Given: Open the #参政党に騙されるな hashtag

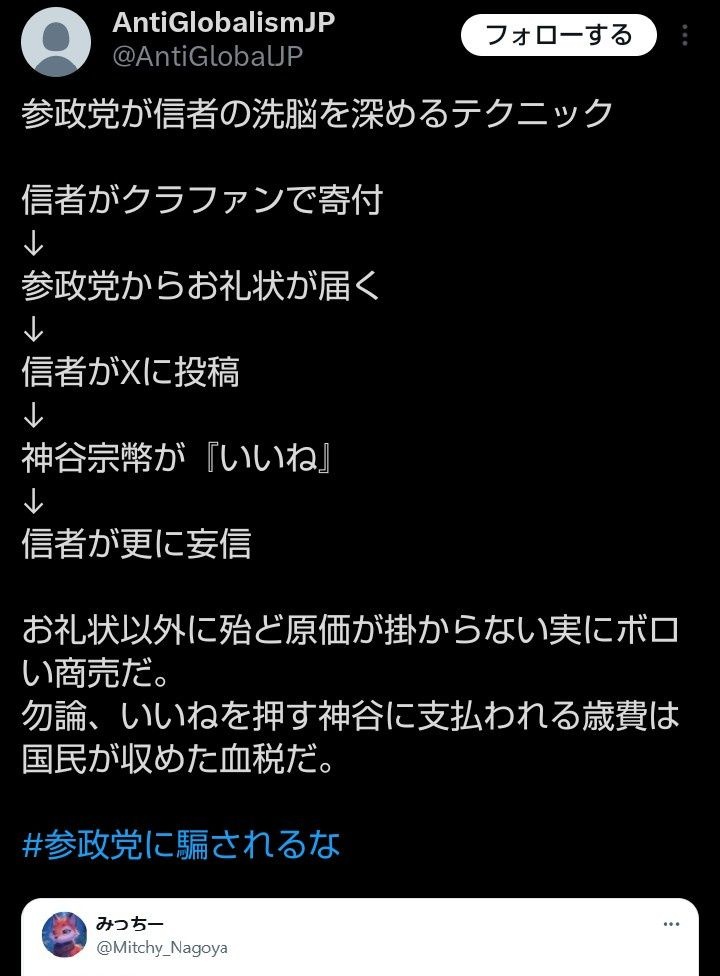Looking at the screenshot, I should tap(181, 845).
